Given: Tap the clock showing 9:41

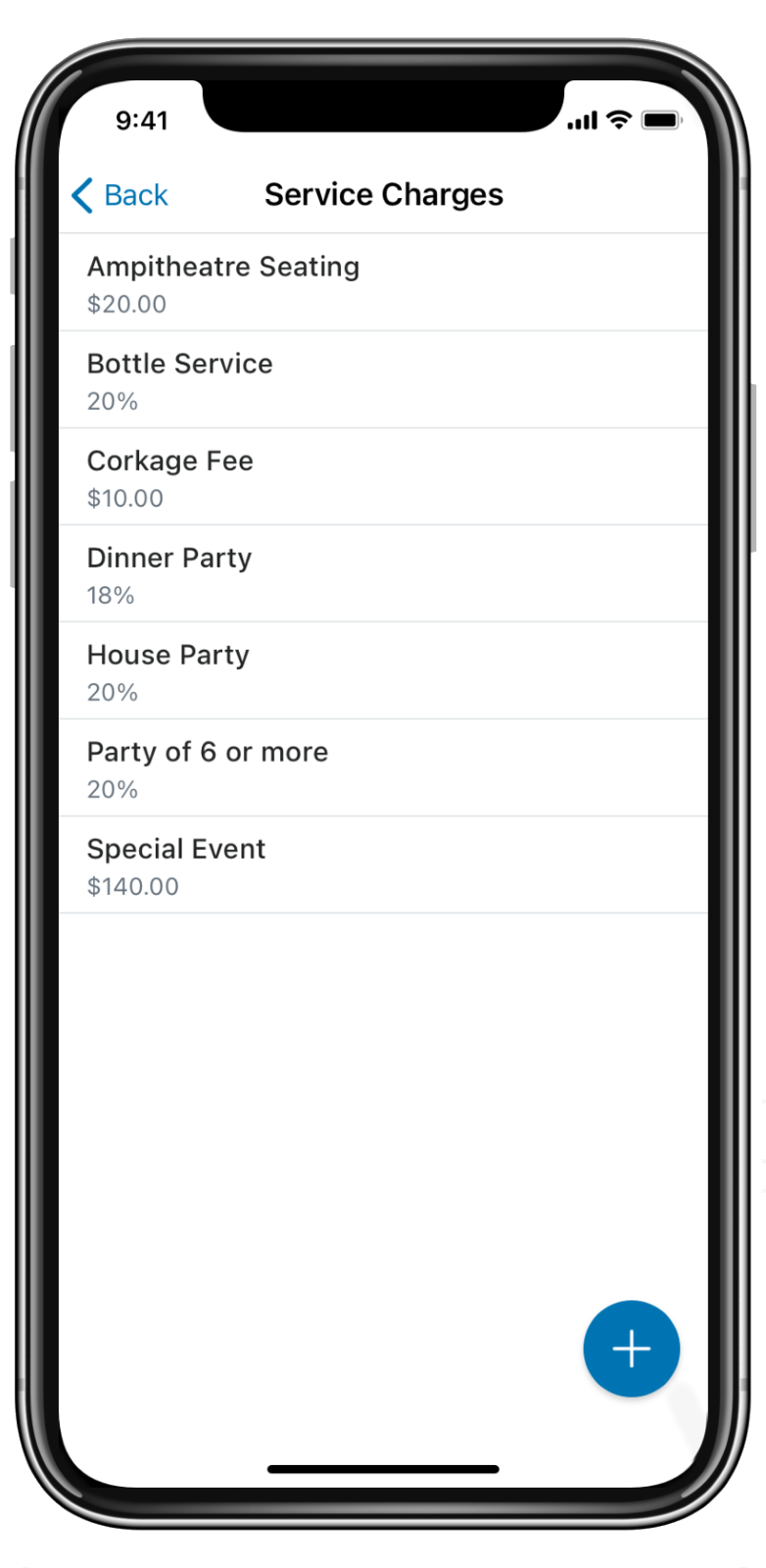Looking at the screenshot, I should [142, 120].
